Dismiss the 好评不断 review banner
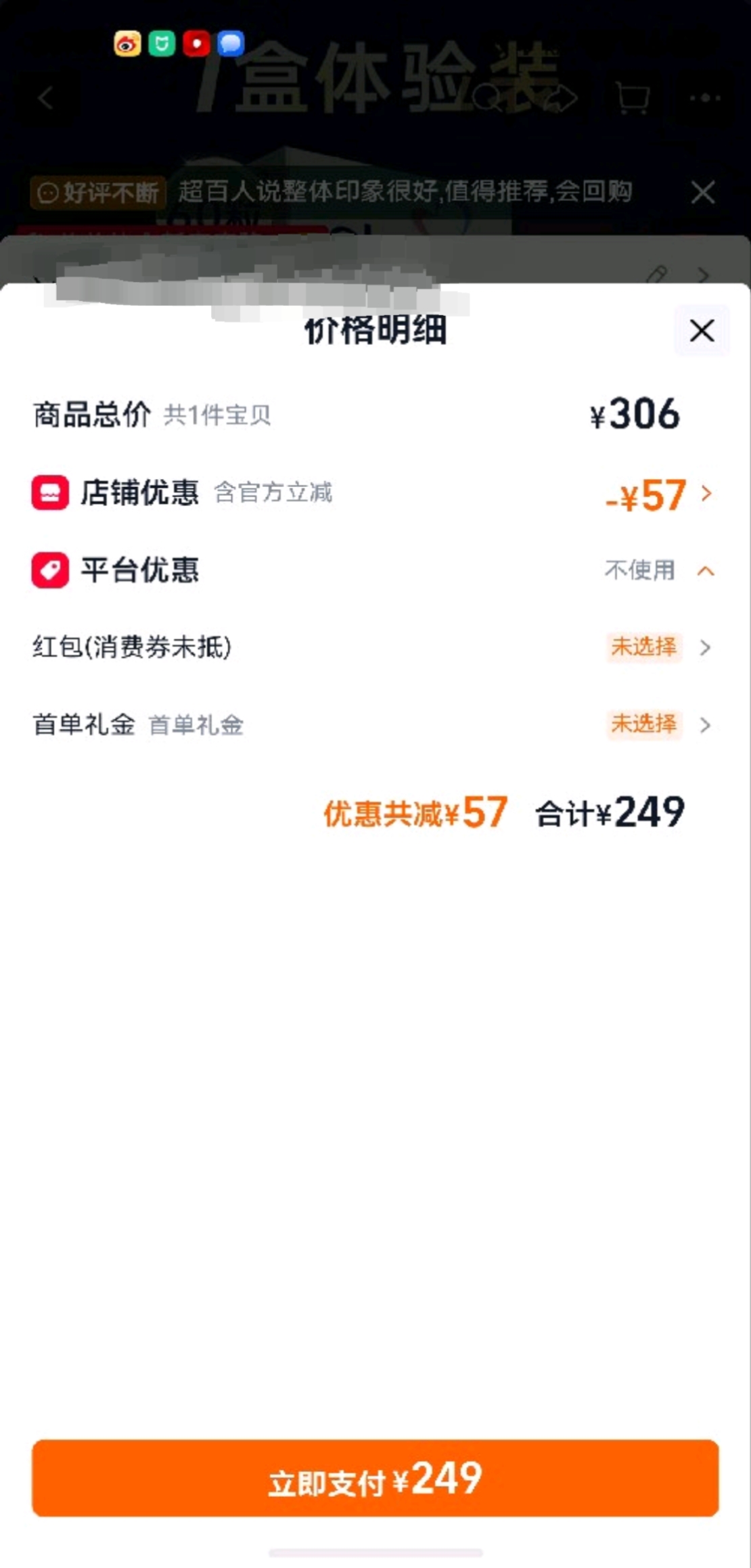The height and width of the screenshot is (1568, 751). click(x=703, y=193)
